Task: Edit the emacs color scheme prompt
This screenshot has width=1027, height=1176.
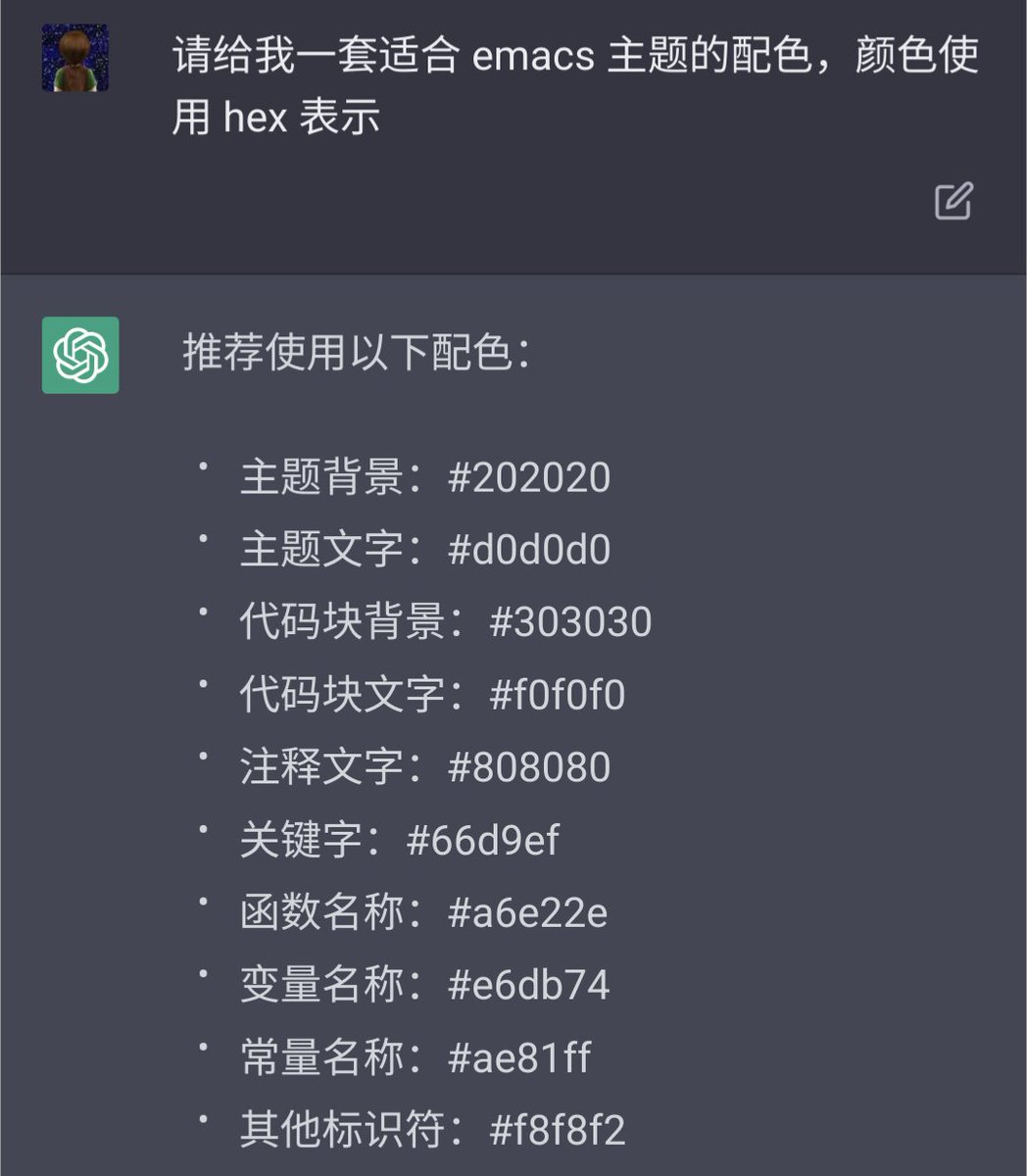Action: [x=953, y=201]
